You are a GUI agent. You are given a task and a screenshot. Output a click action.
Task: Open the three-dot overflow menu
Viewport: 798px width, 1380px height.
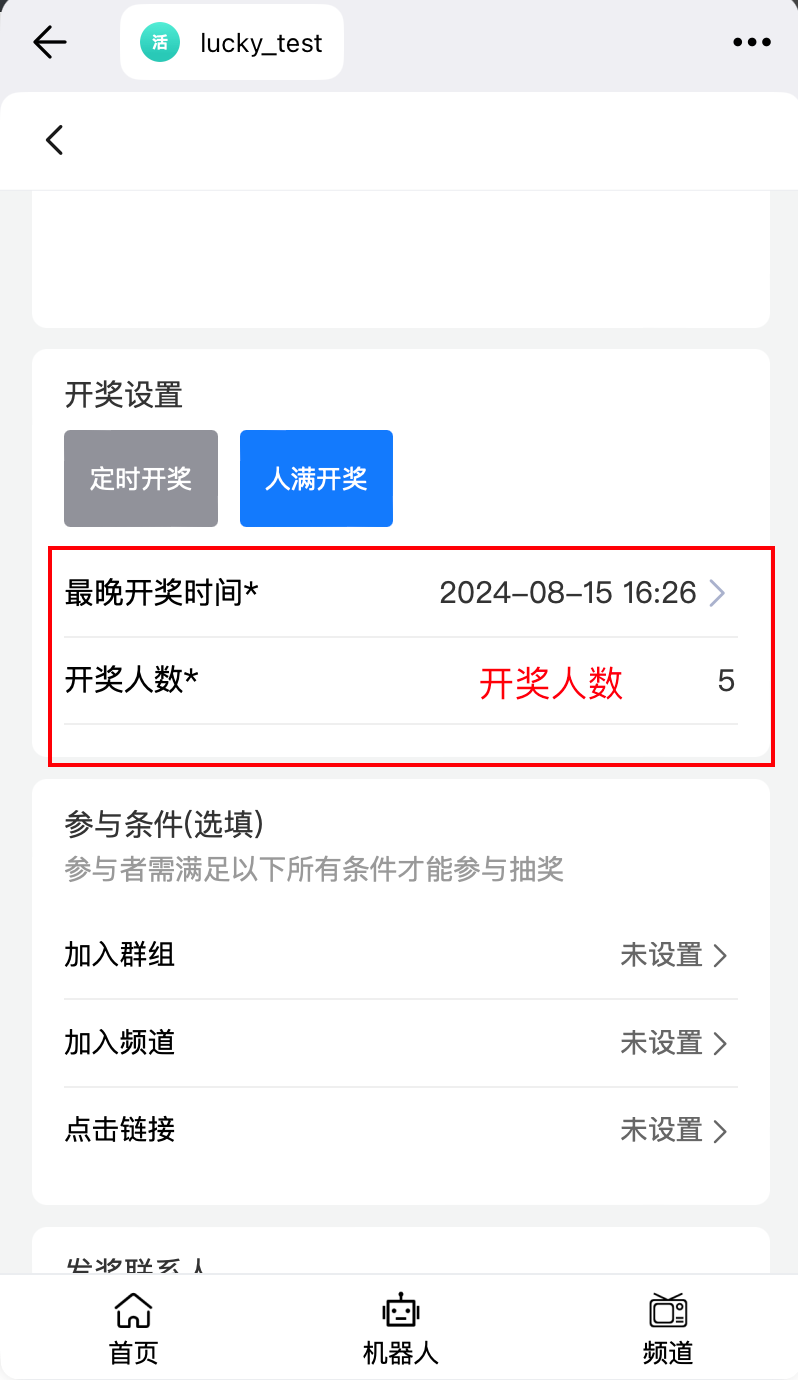[x=751, y=42]
